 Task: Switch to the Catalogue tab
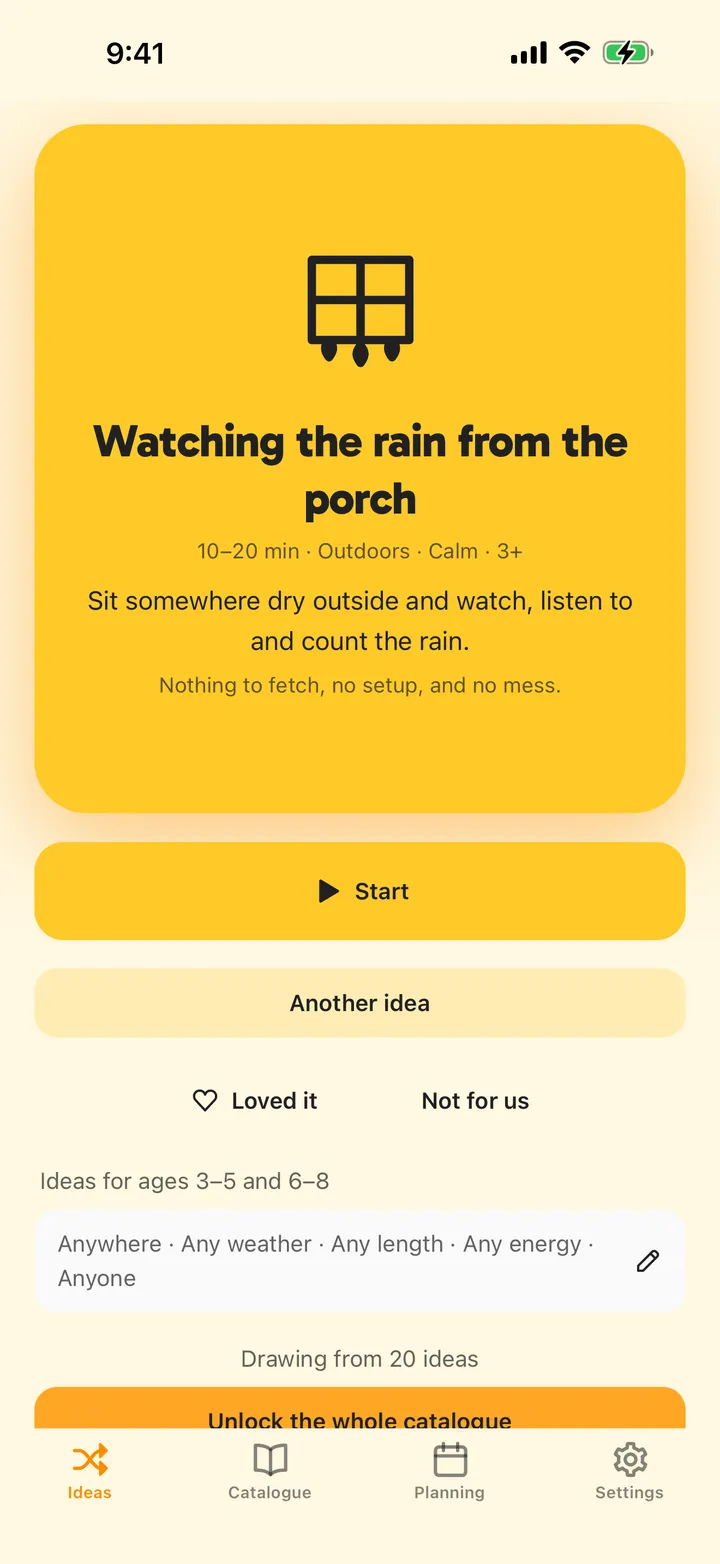270,1472
